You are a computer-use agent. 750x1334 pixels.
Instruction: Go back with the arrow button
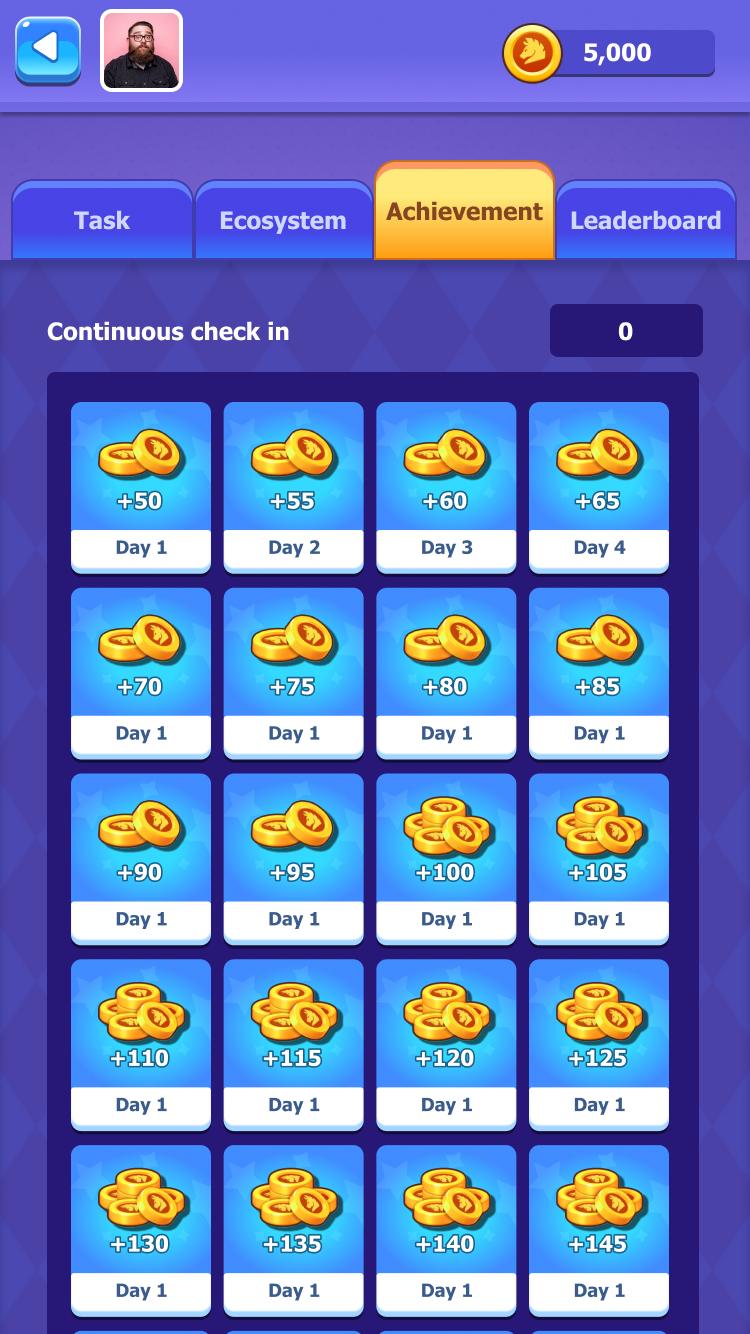point(47,49)
